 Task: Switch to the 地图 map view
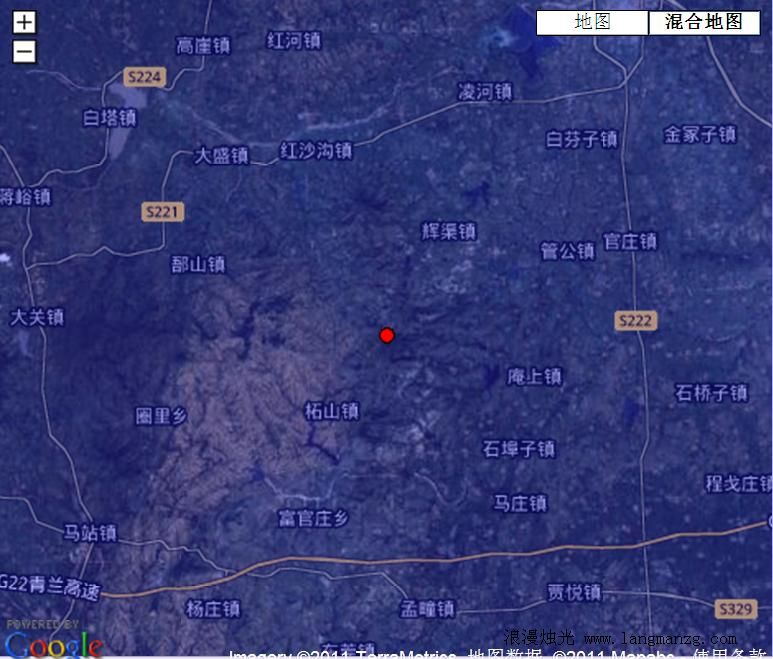point(592,22)
